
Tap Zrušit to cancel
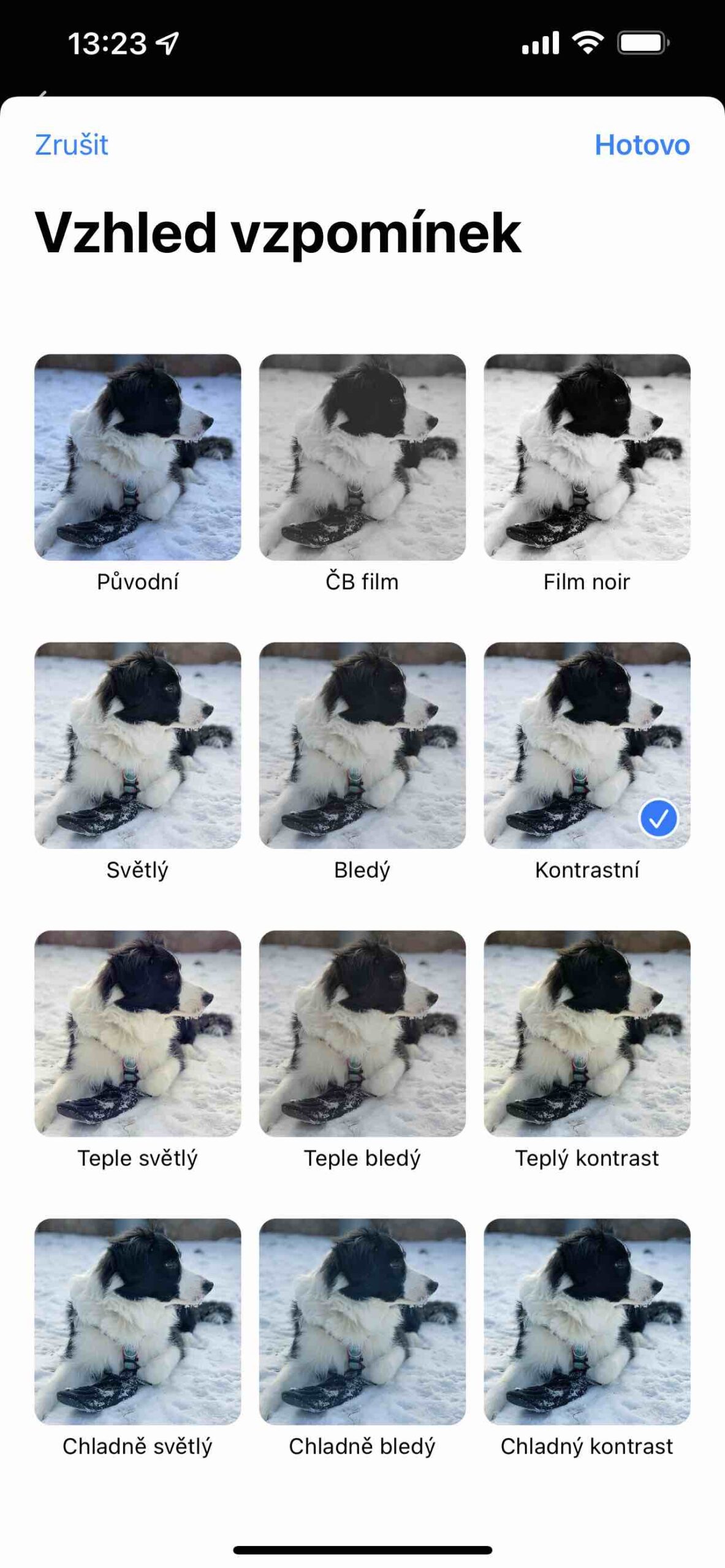coord(72,145)
